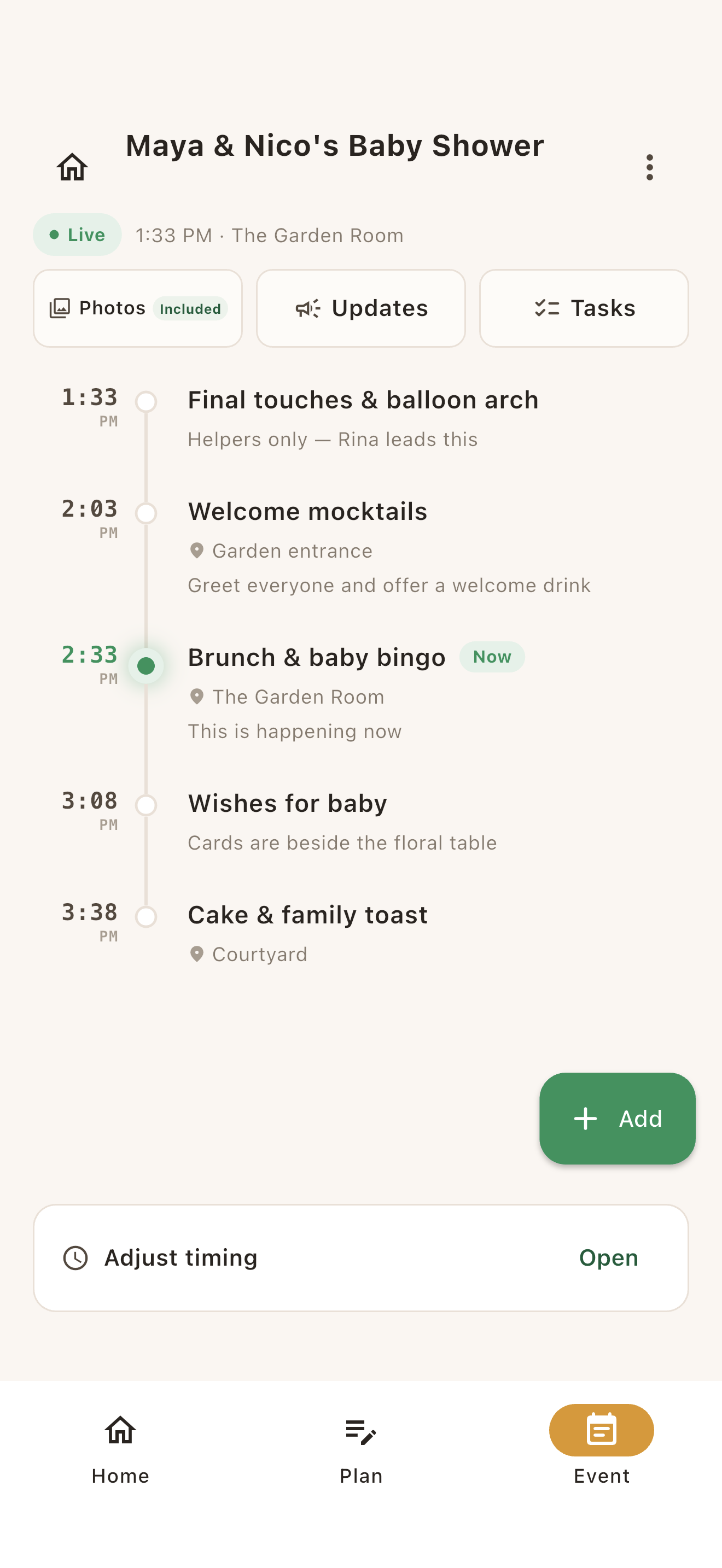Tap the home icon beside the event title
722x1568 pixels.
[x=72, y=167]
